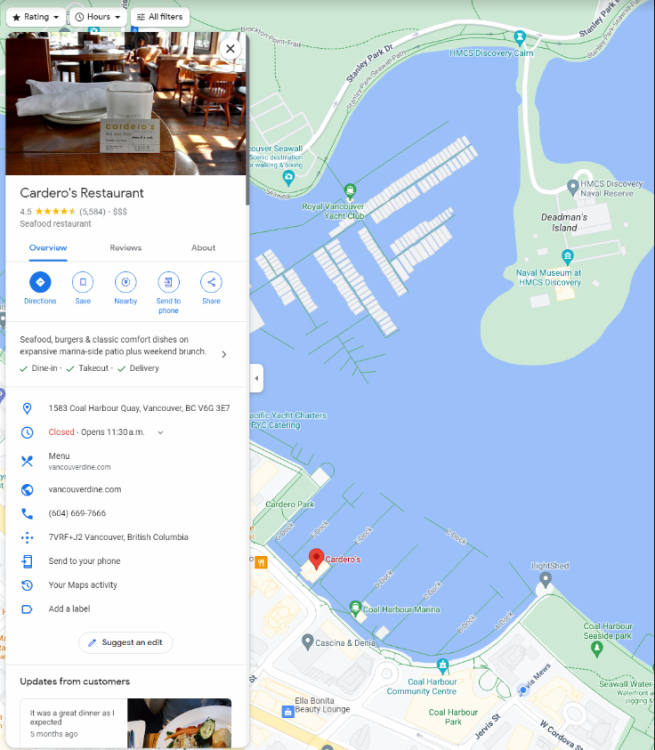Open Your Maps activity

tap(83, 585)
